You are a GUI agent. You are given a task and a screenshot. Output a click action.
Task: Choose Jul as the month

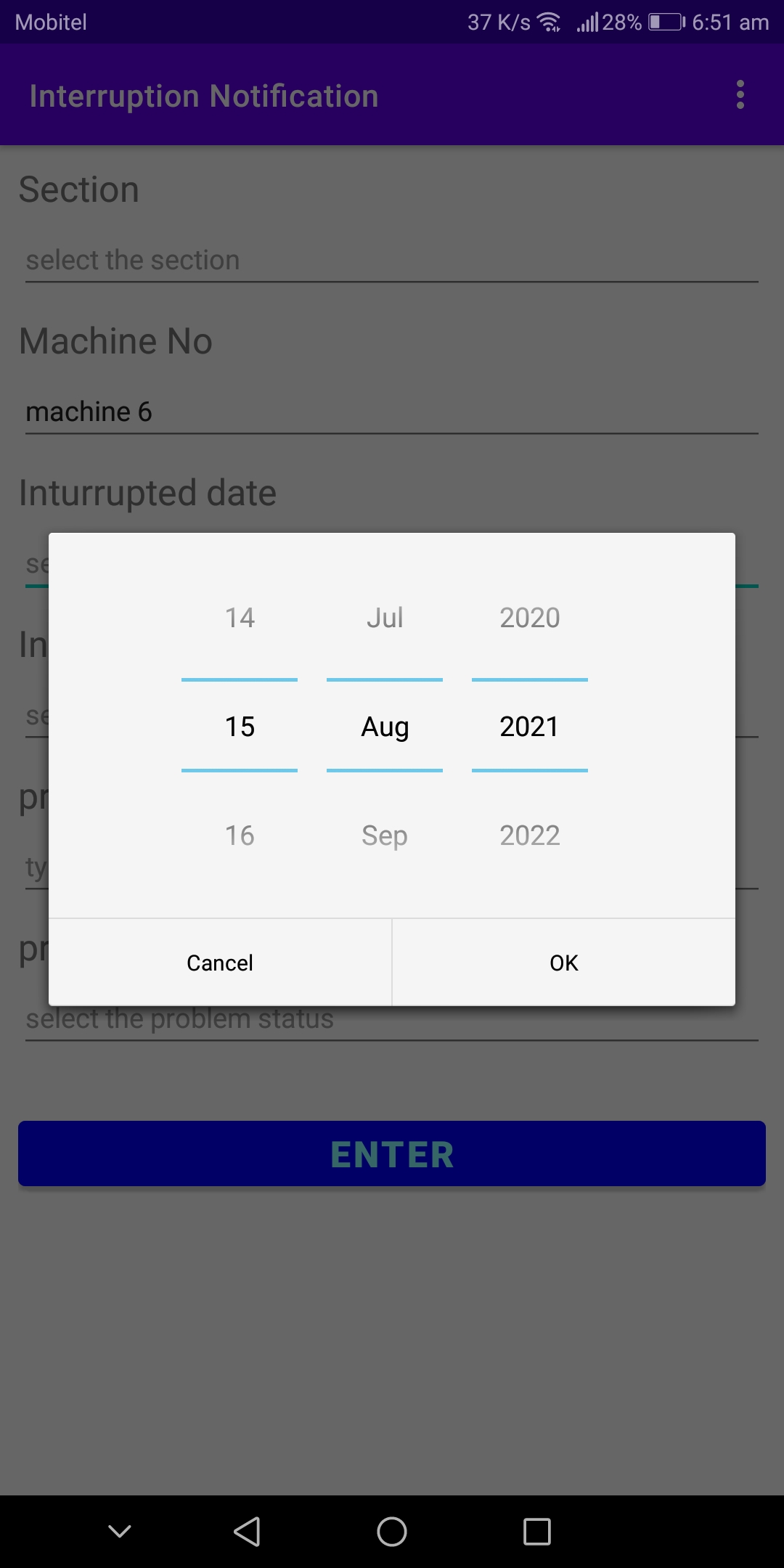tap(385, 618)
